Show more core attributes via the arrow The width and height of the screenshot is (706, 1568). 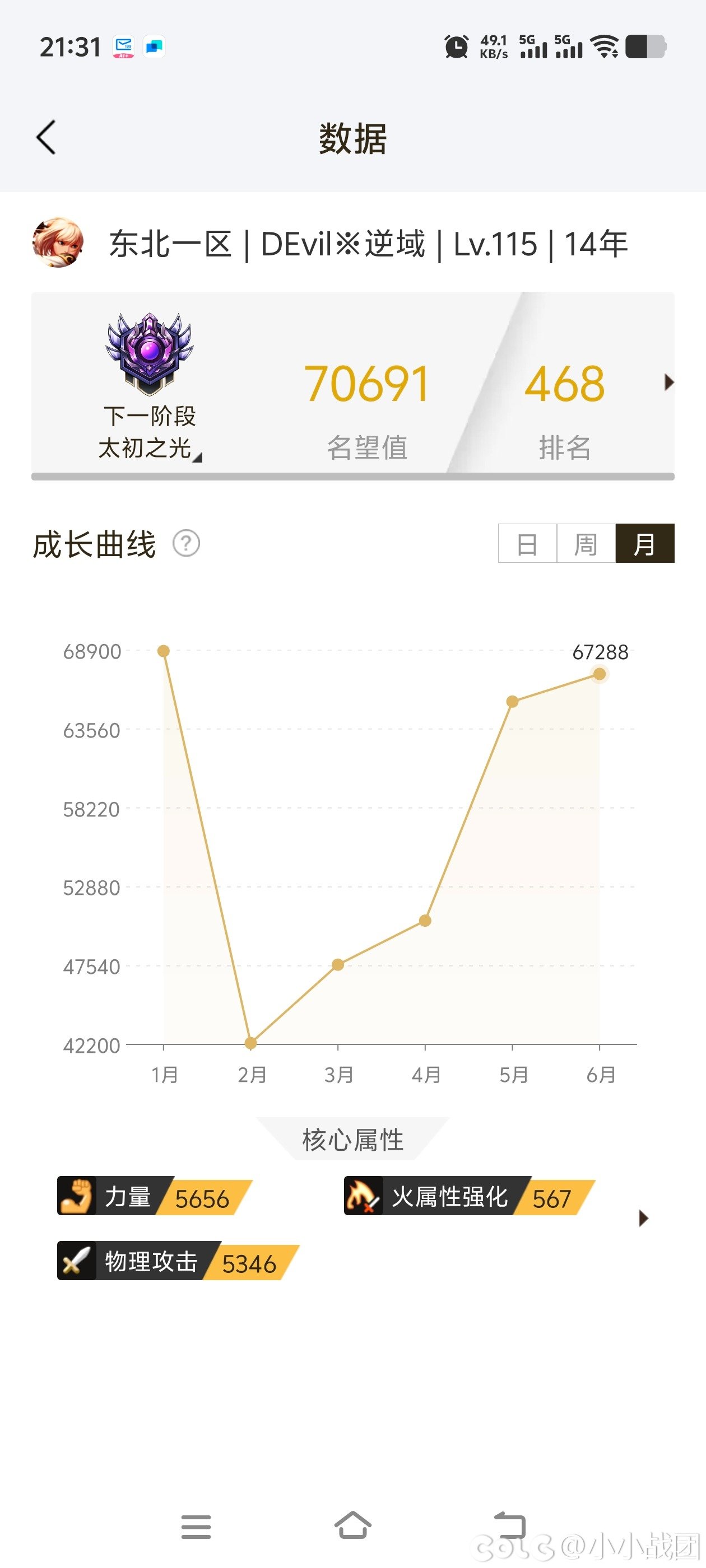[x=643, y=1218]
